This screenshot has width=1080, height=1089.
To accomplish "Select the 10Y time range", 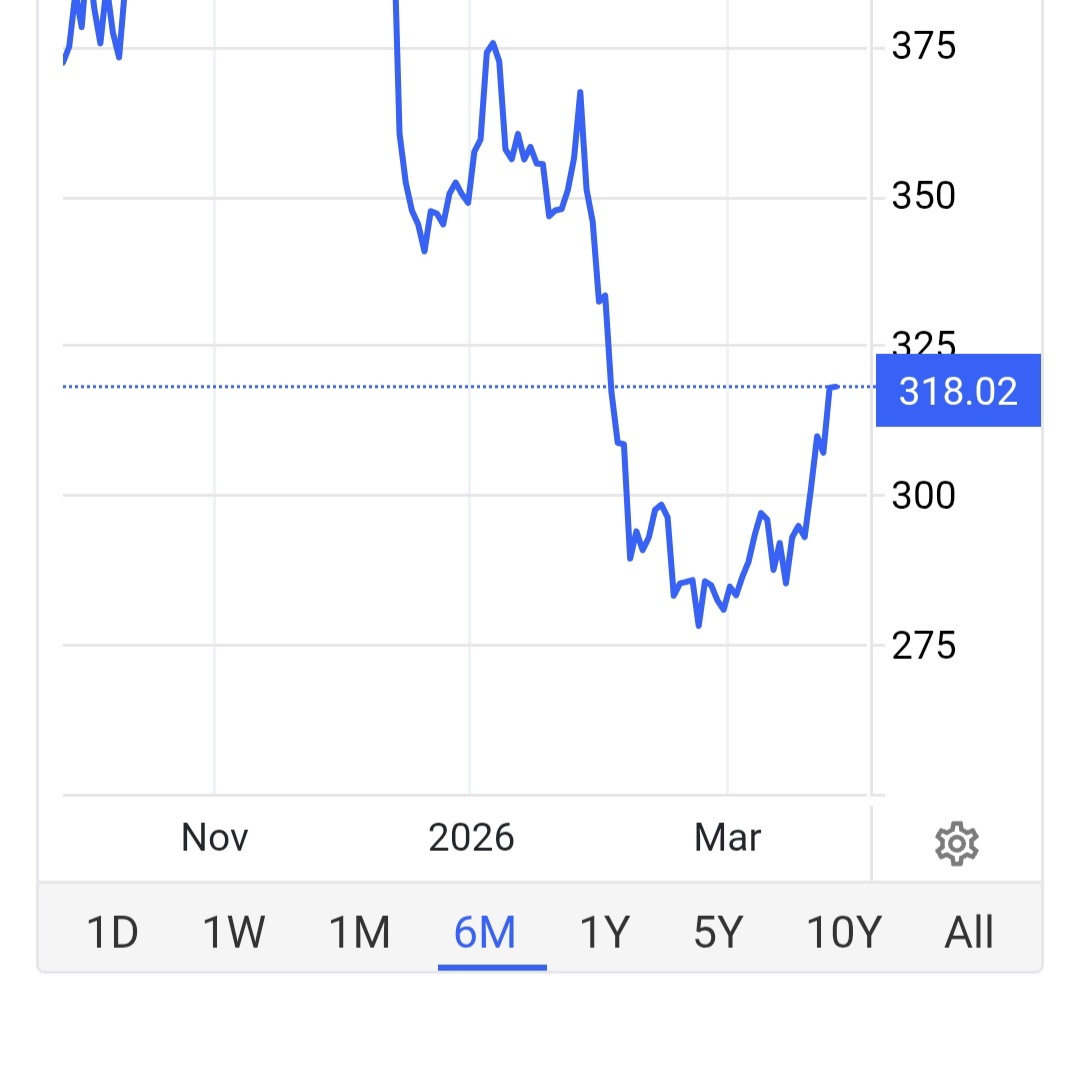I will point(844,933).
